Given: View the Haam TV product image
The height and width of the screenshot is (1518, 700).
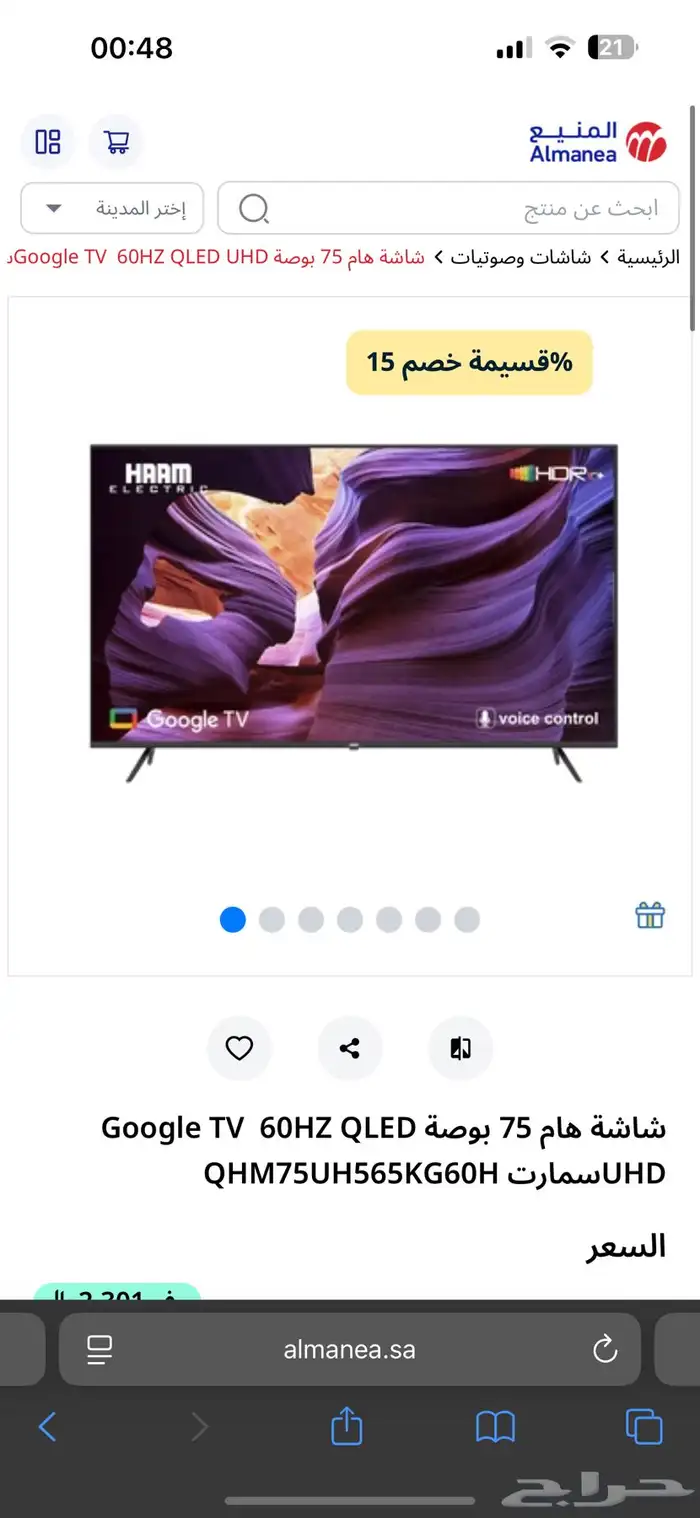Looking at the screenshot, I should coord(353,612).
